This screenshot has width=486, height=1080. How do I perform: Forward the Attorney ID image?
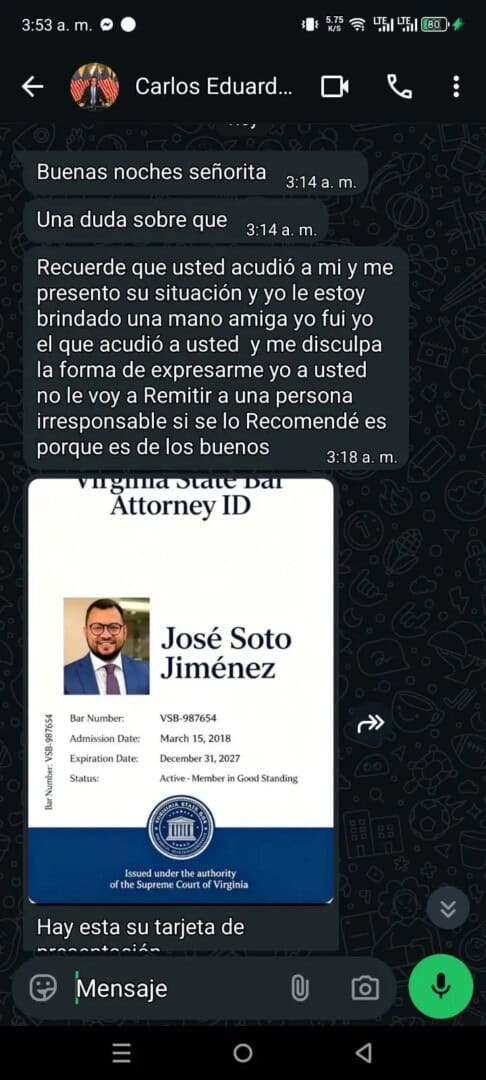tap(371, 724)
